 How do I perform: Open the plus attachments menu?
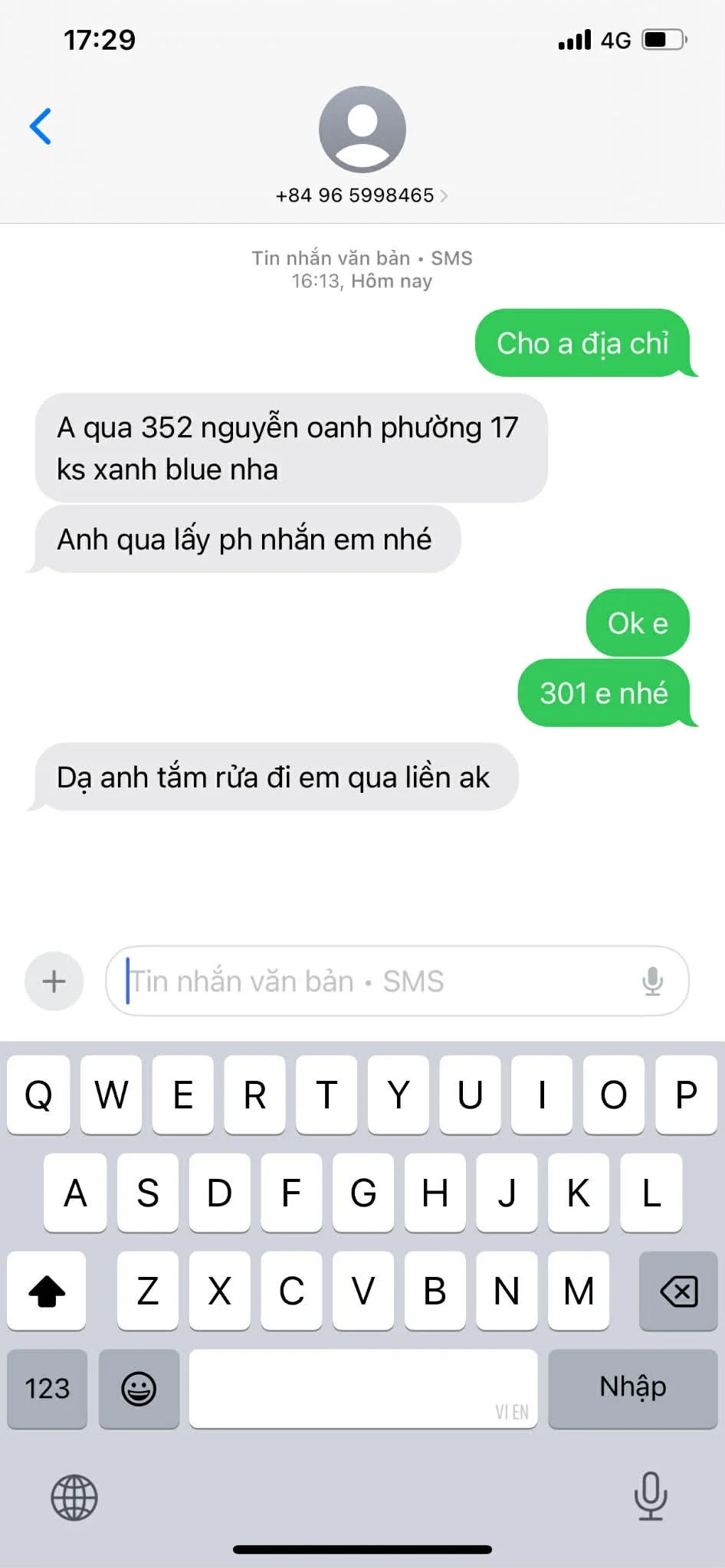point(54,981)
